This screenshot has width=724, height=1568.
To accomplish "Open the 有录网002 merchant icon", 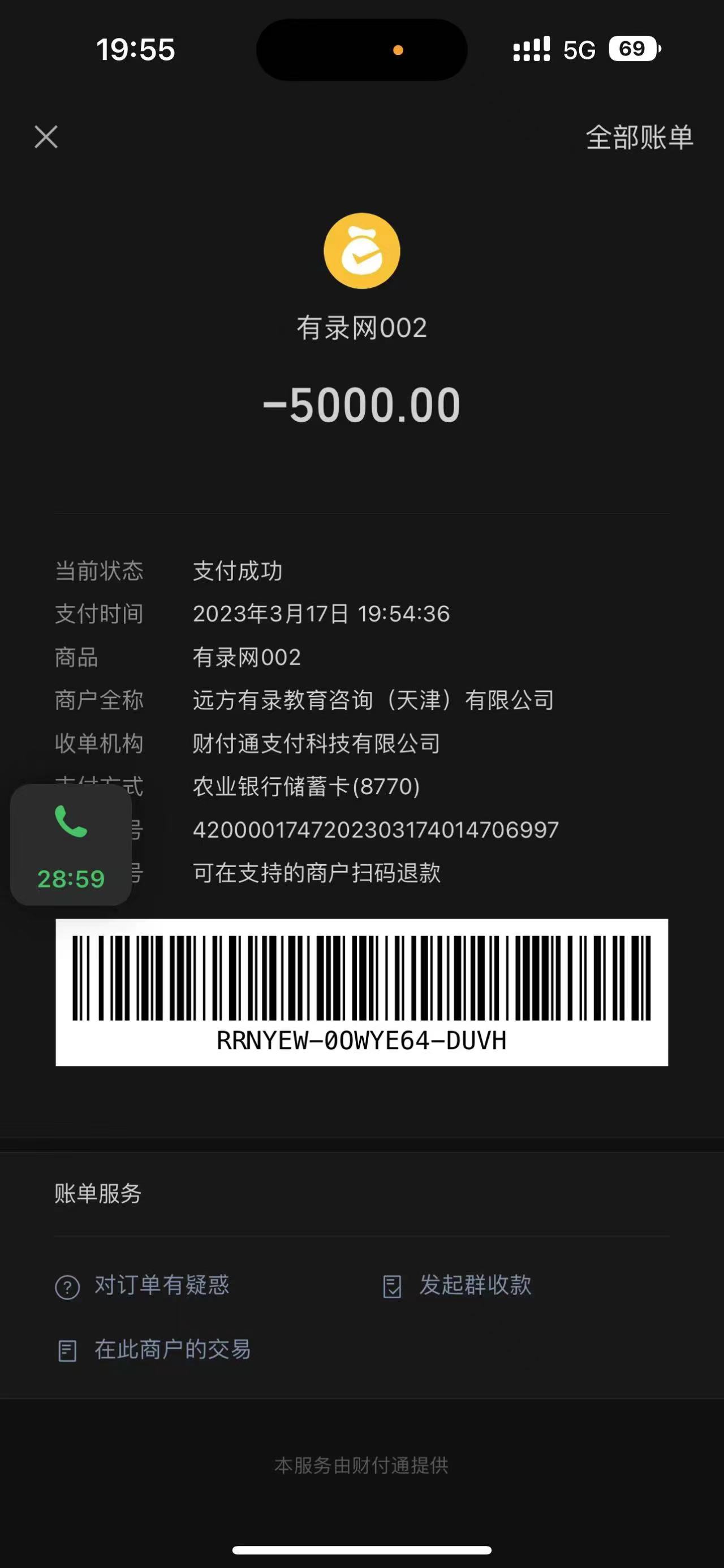I will 361,251.
